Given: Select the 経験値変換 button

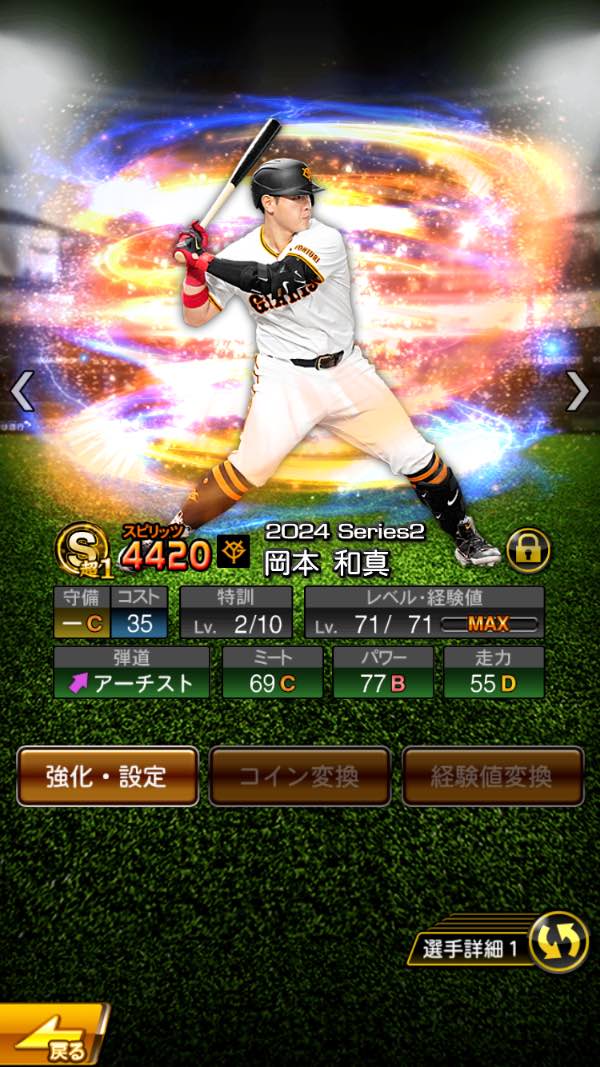Looking at the screenshot, I should [x=493, y=776].
